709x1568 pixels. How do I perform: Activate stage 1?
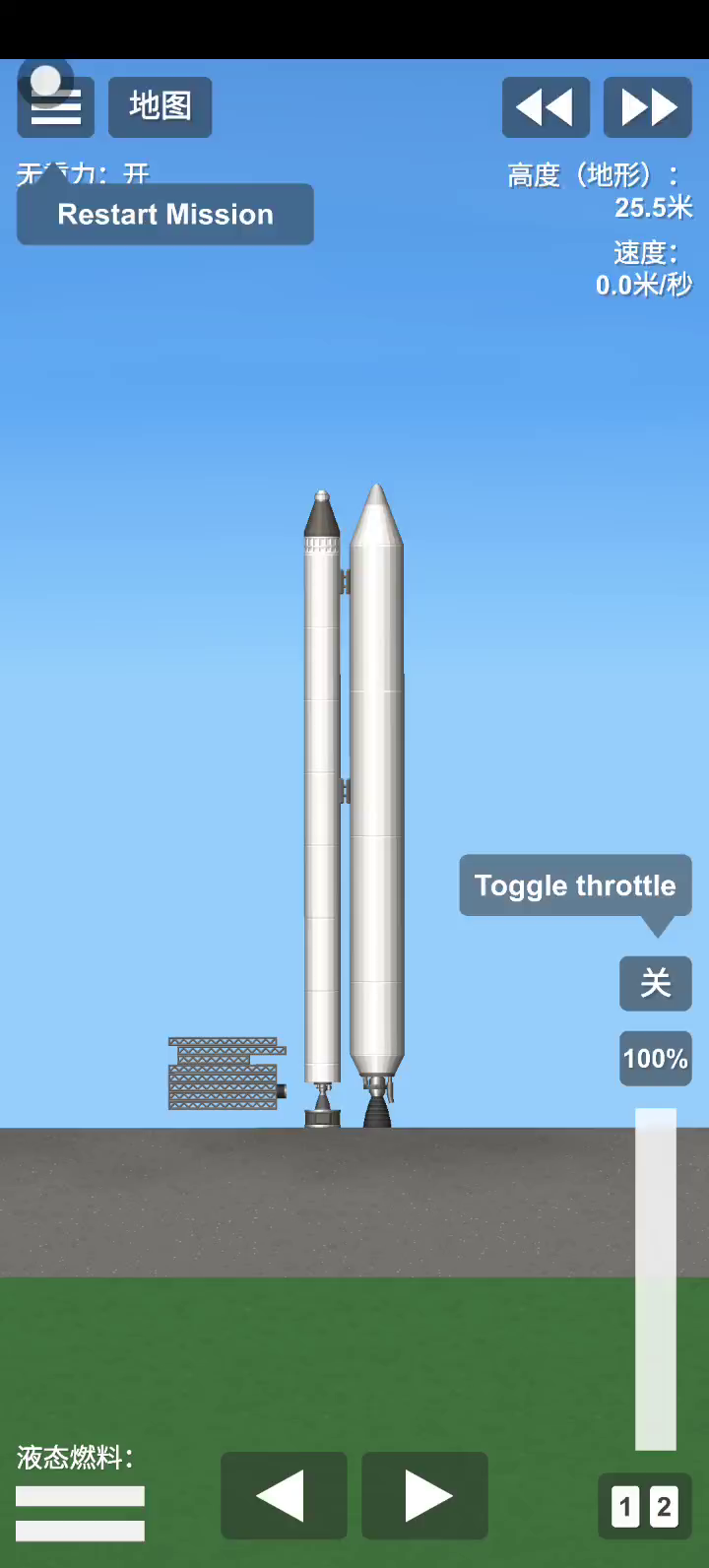pyautogui.click(x=626, y=1507)
